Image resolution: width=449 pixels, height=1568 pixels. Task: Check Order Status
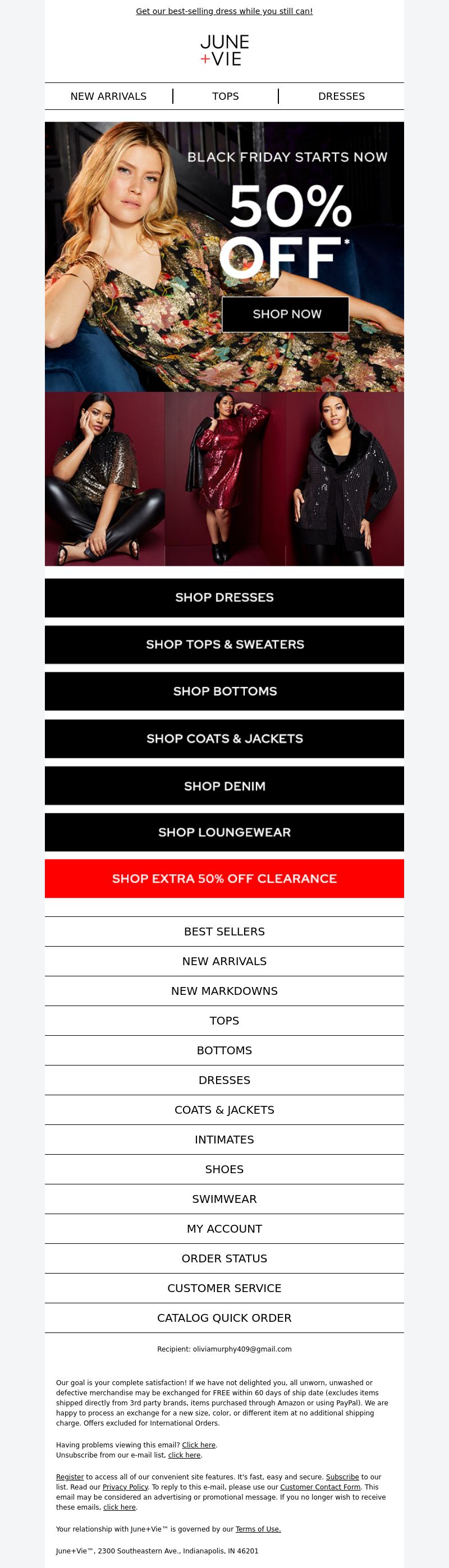click(224, 1258)
